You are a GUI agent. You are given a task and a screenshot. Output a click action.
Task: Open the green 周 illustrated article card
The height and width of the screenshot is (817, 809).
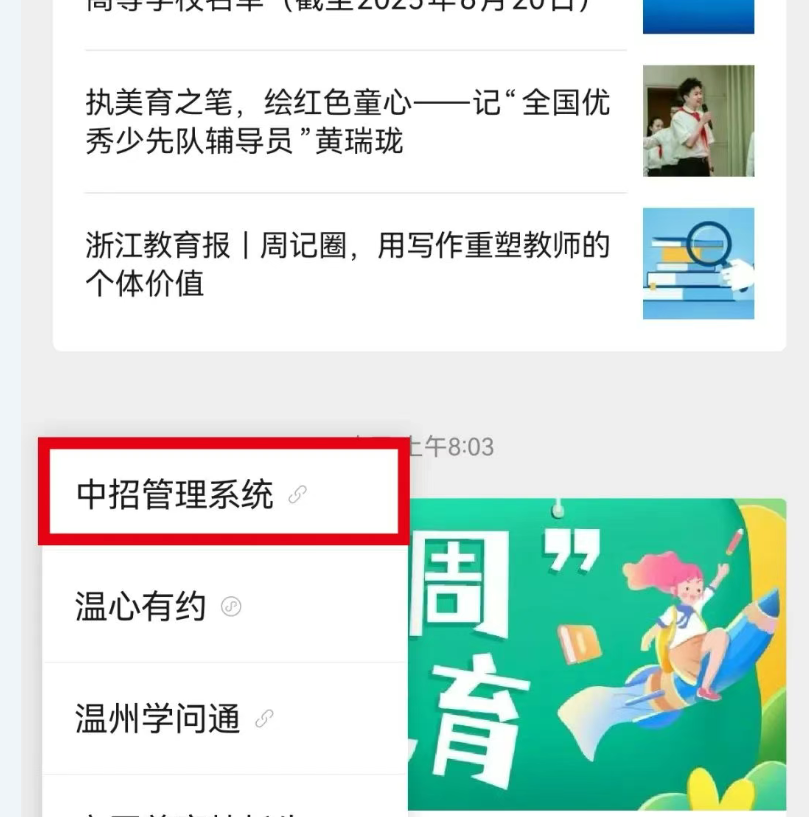tap(598, 655)
